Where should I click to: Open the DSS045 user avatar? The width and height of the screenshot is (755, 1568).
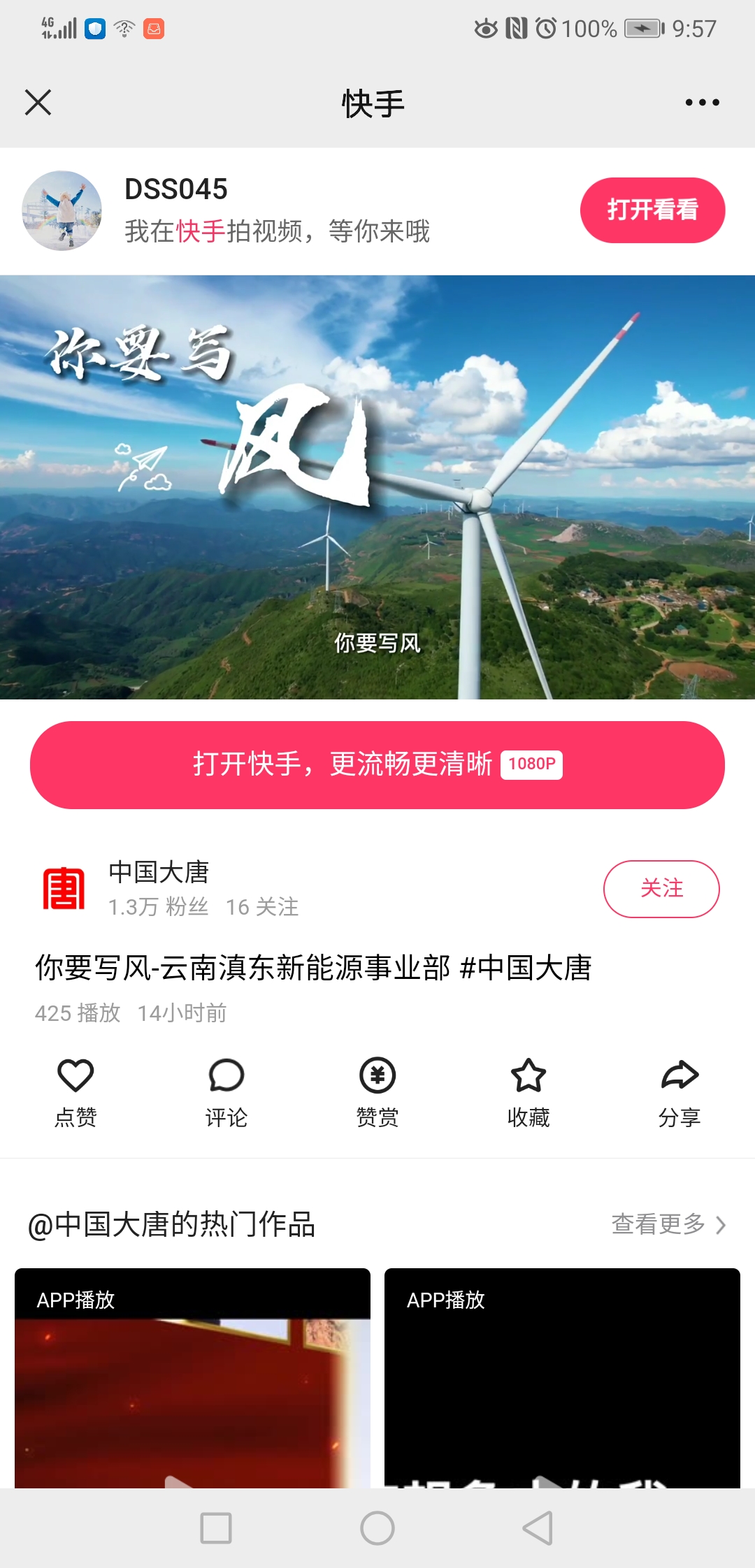(x=62, y=210)
